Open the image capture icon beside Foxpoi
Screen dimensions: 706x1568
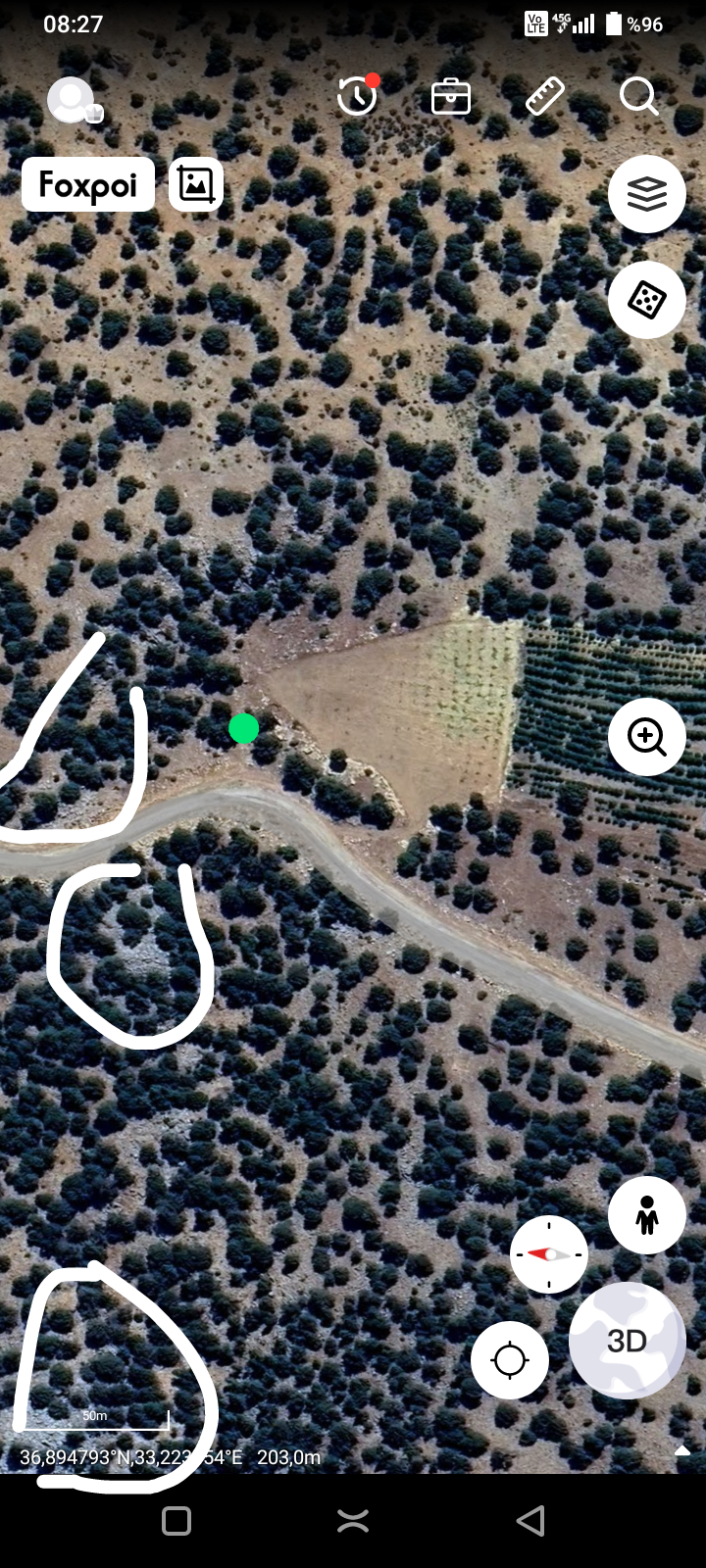coord(196,184)
